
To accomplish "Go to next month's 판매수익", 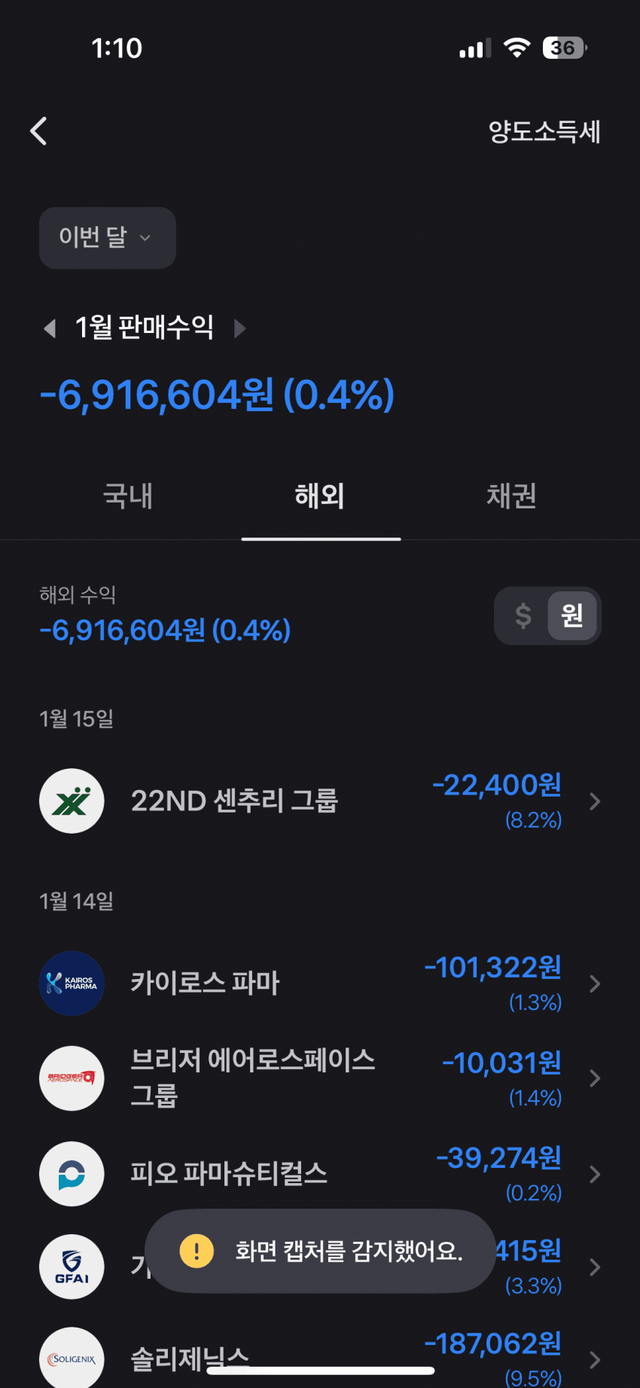I will pos(240,328).
